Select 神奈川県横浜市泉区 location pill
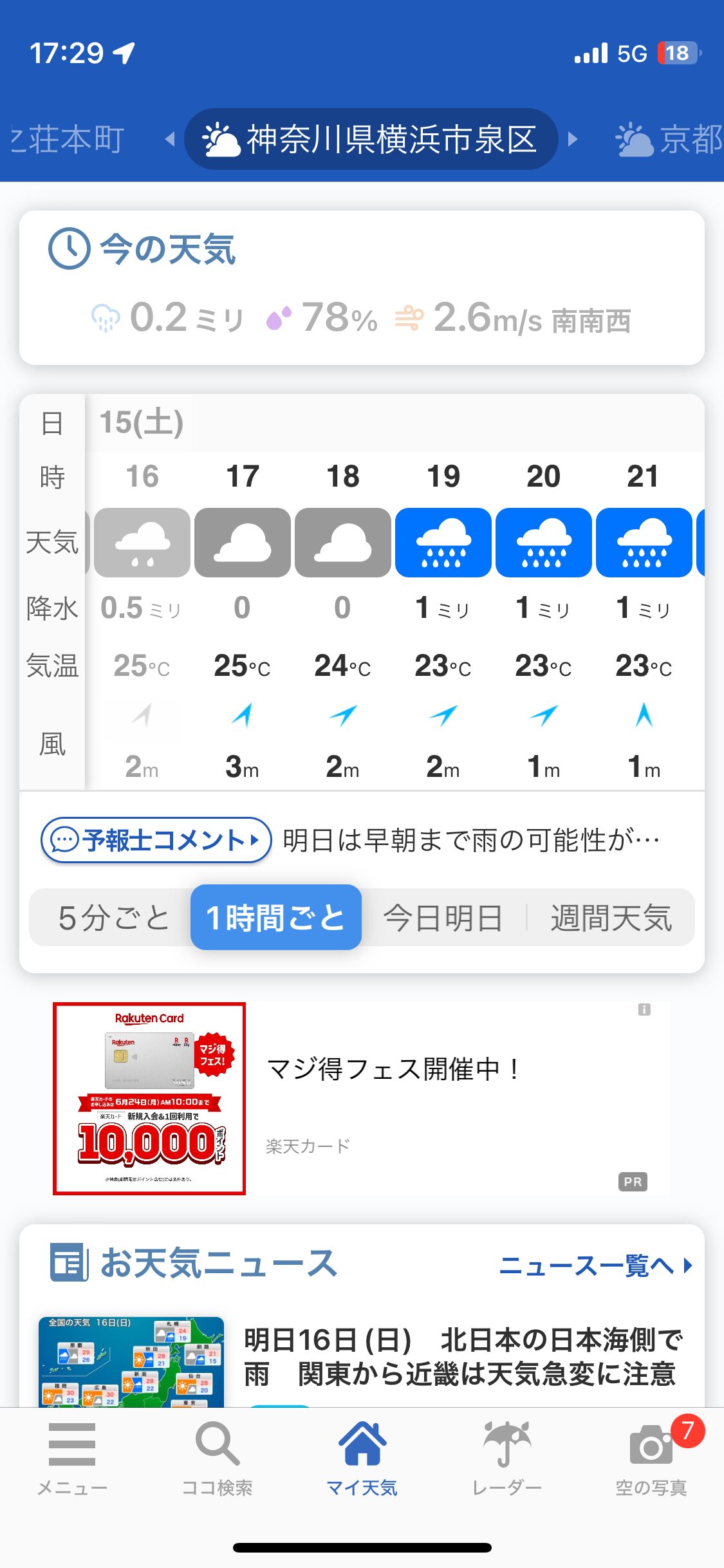This screenshot has height=1568, width=724. [x=371, y=139]
